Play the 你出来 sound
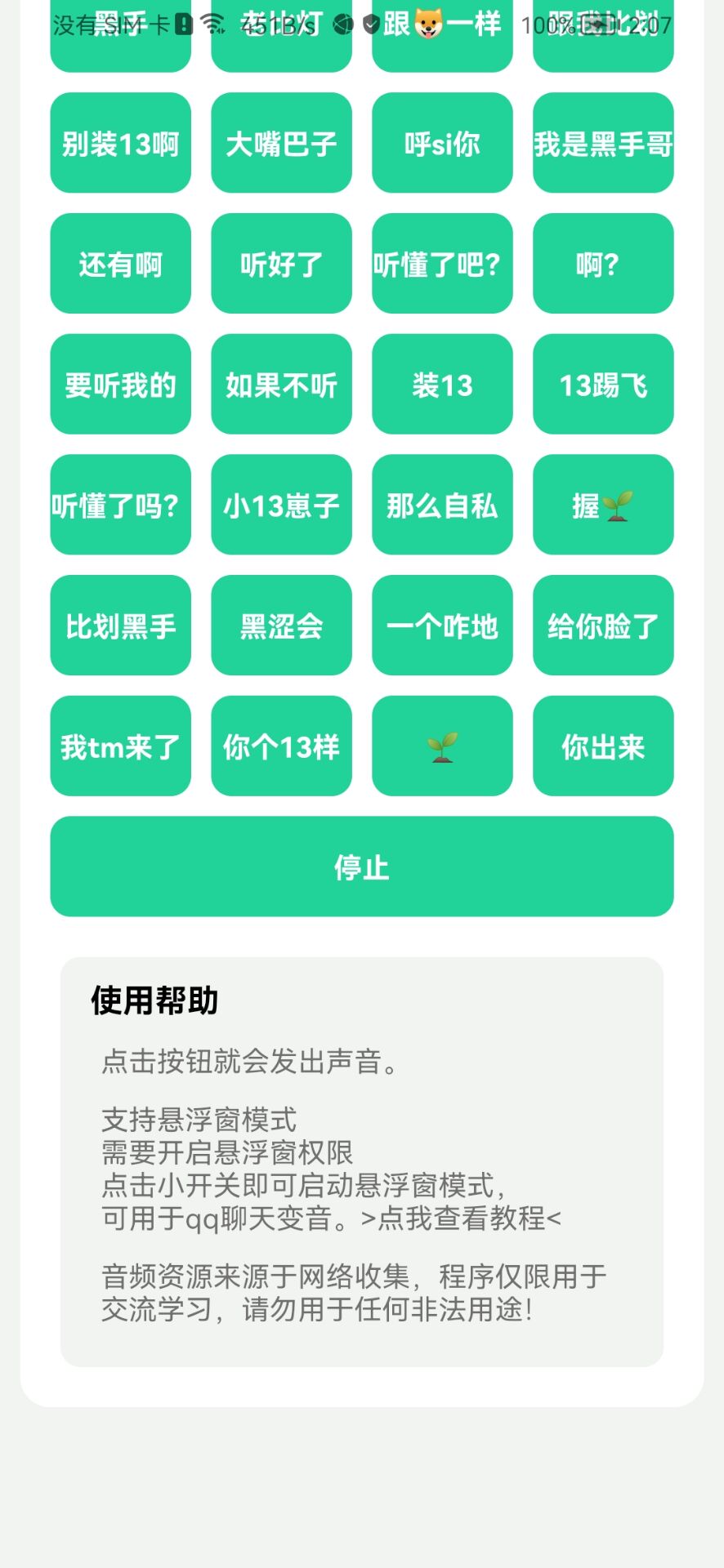Screen dimensions: 724x1568 click(x=604, y=746)
